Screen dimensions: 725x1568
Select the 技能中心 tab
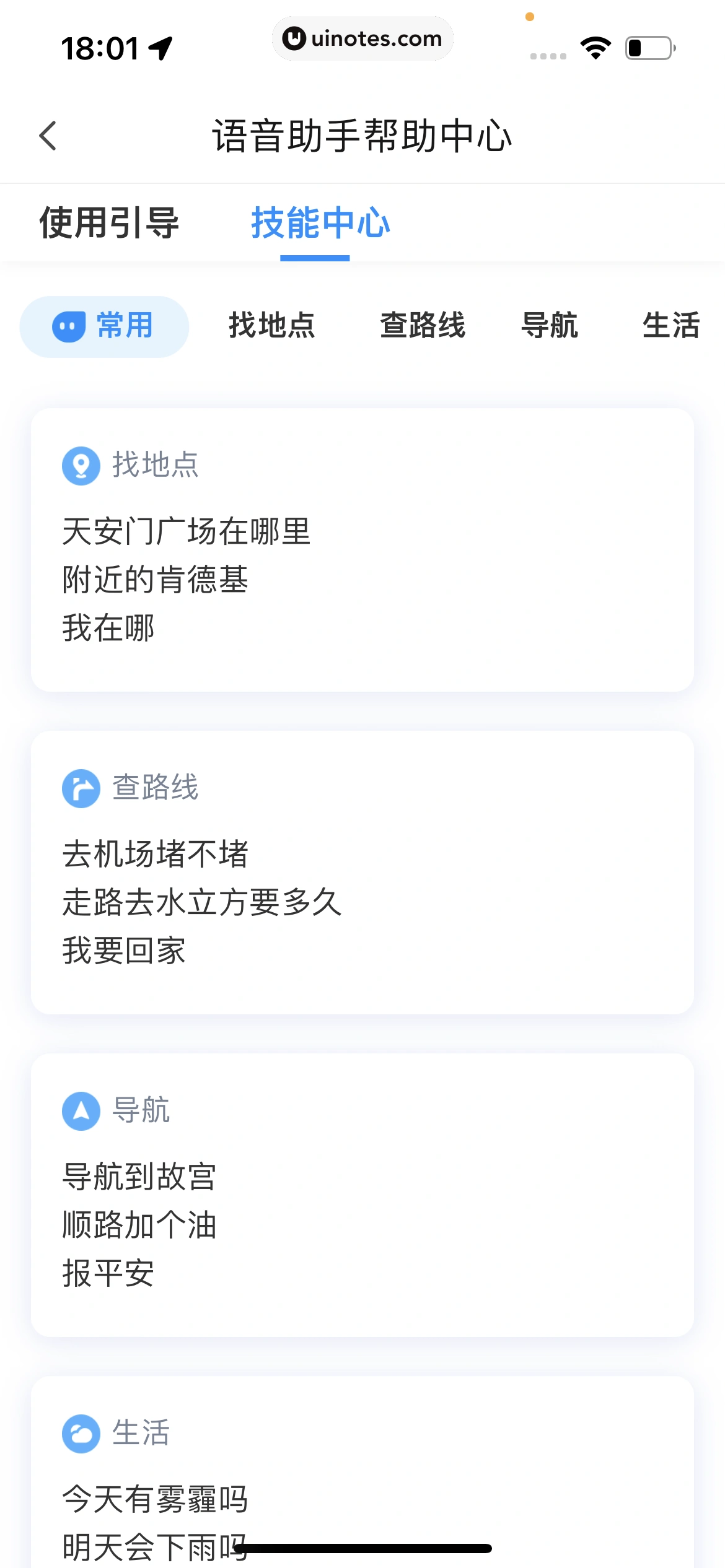320,223
